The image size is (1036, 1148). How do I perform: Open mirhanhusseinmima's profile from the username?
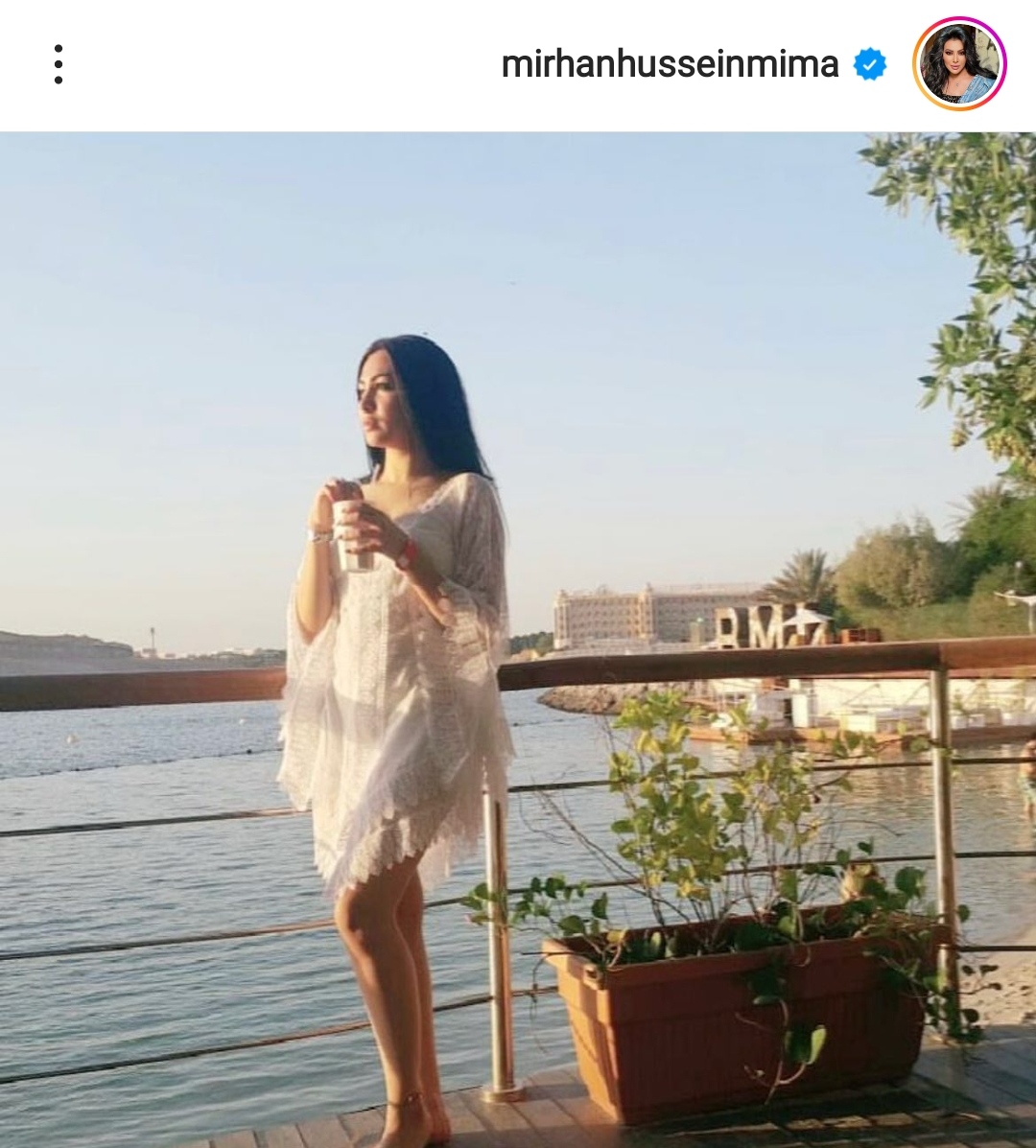tap(670, 64)
